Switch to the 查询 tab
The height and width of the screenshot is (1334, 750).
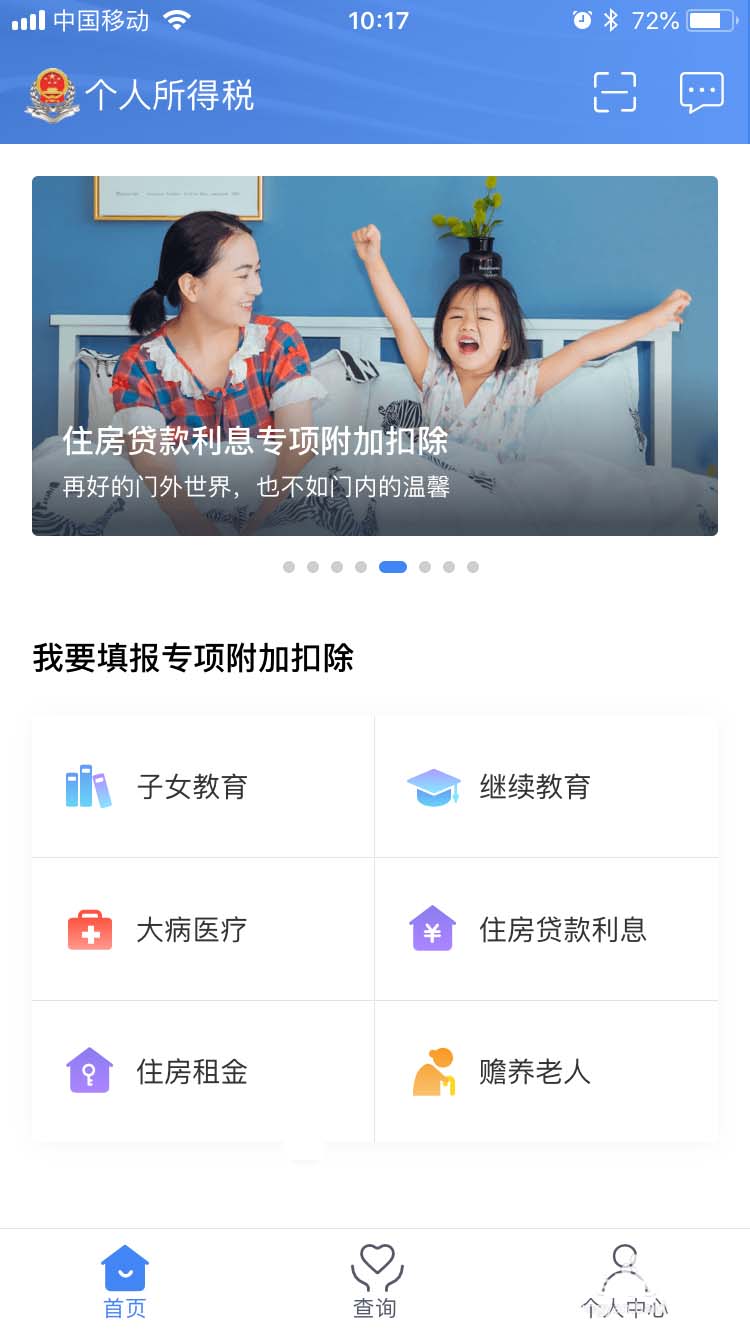pos(375,1281)
